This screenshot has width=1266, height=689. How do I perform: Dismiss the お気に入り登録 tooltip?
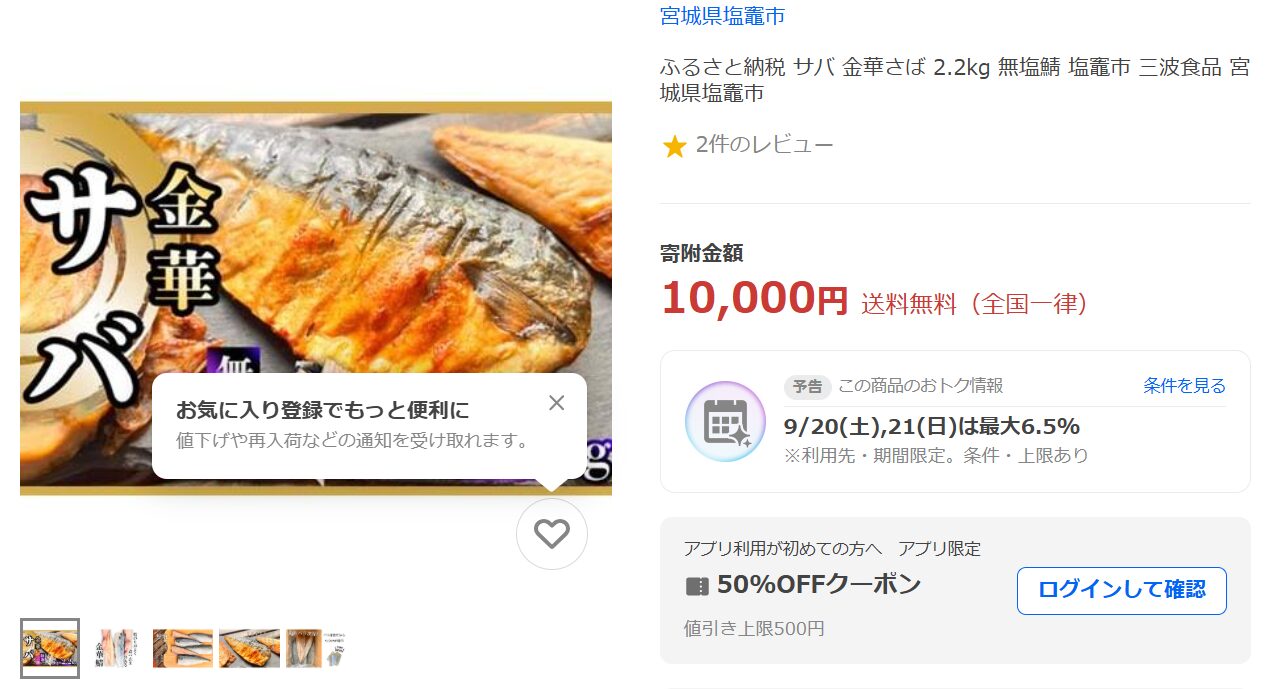pyautogui.click(x=557, y=403)
